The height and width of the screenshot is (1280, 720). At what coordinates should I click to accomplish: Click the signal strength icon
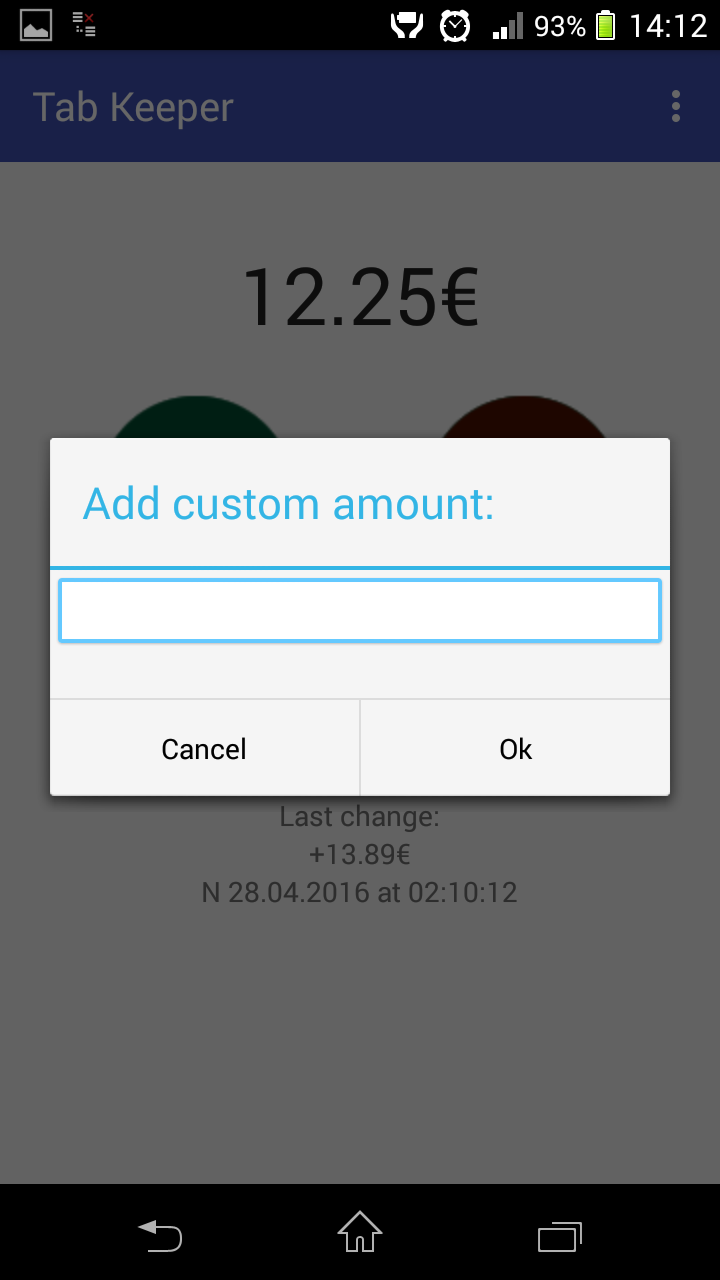tap(506, 25)
